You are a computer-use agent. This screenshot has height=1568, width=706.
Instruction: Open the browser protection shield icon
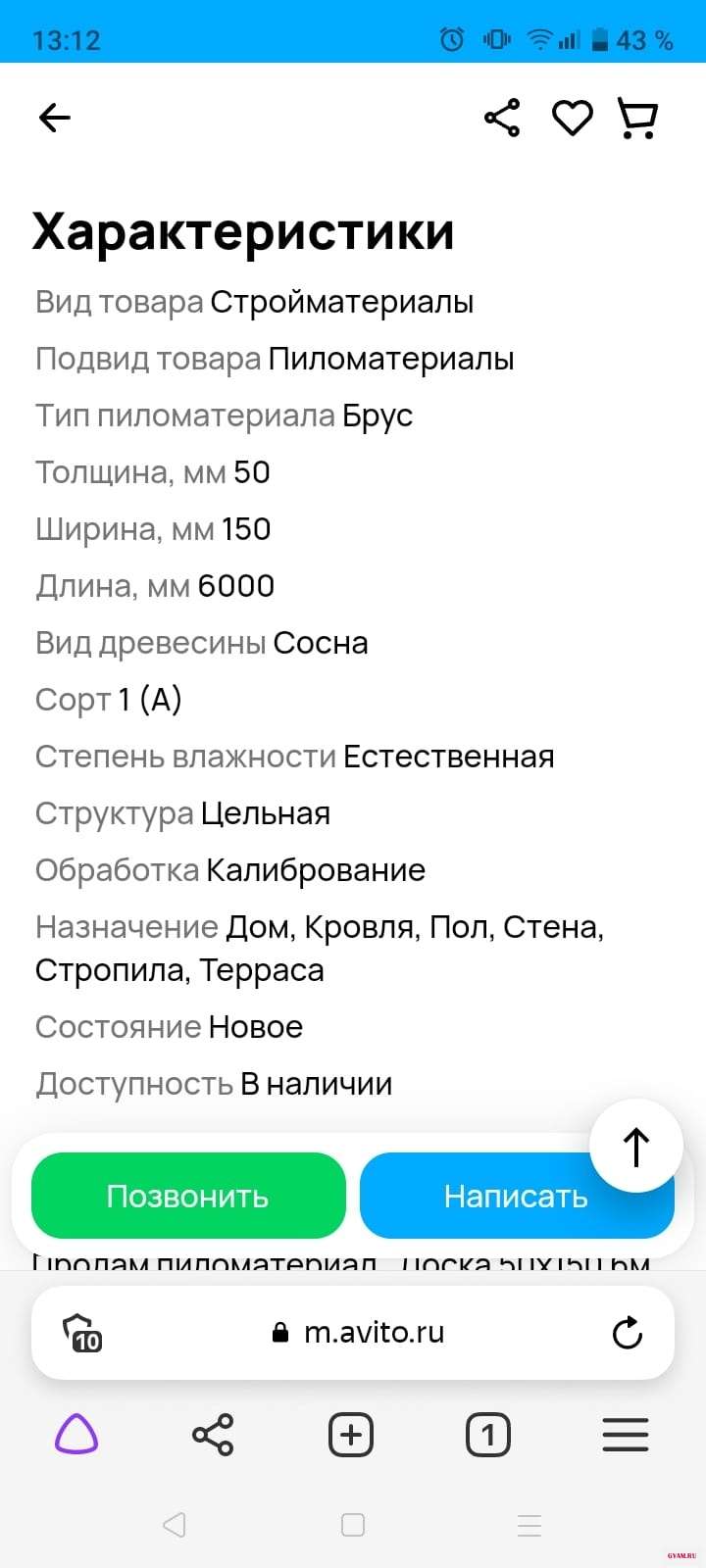pyautogui.click(x=82, y=1333)
